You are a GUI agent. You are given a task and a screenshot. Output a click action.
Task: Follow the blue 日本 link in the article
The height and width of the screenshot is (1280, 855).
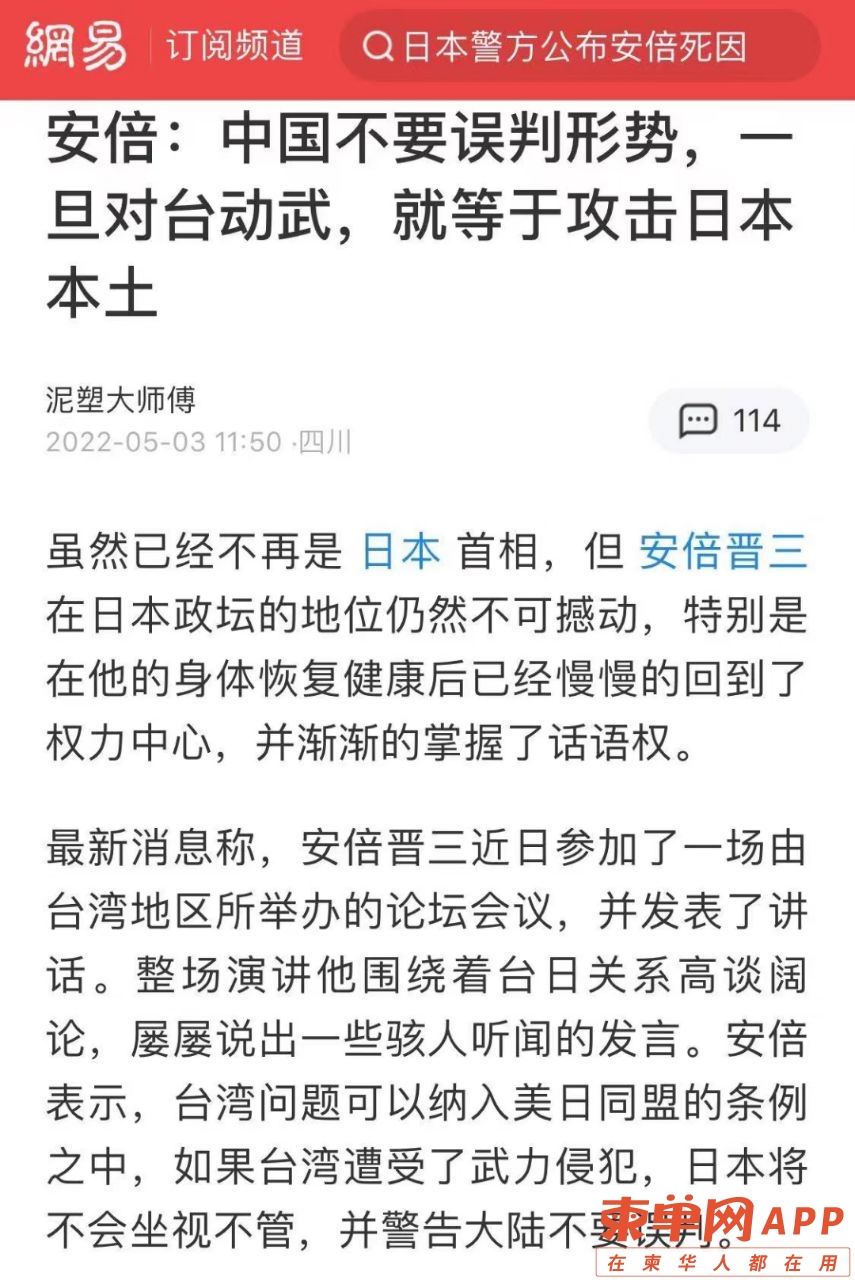coord(400,552)
